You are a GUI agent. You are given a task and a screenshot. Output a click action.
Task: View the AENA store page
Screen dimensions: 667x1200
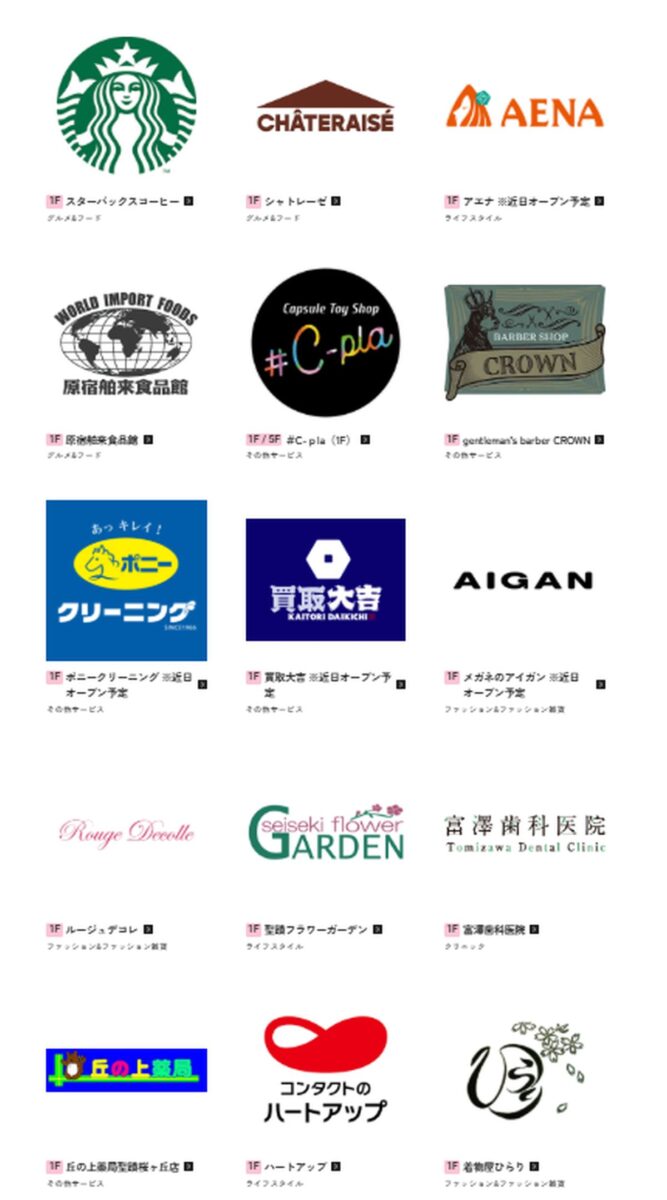point(525,106)
